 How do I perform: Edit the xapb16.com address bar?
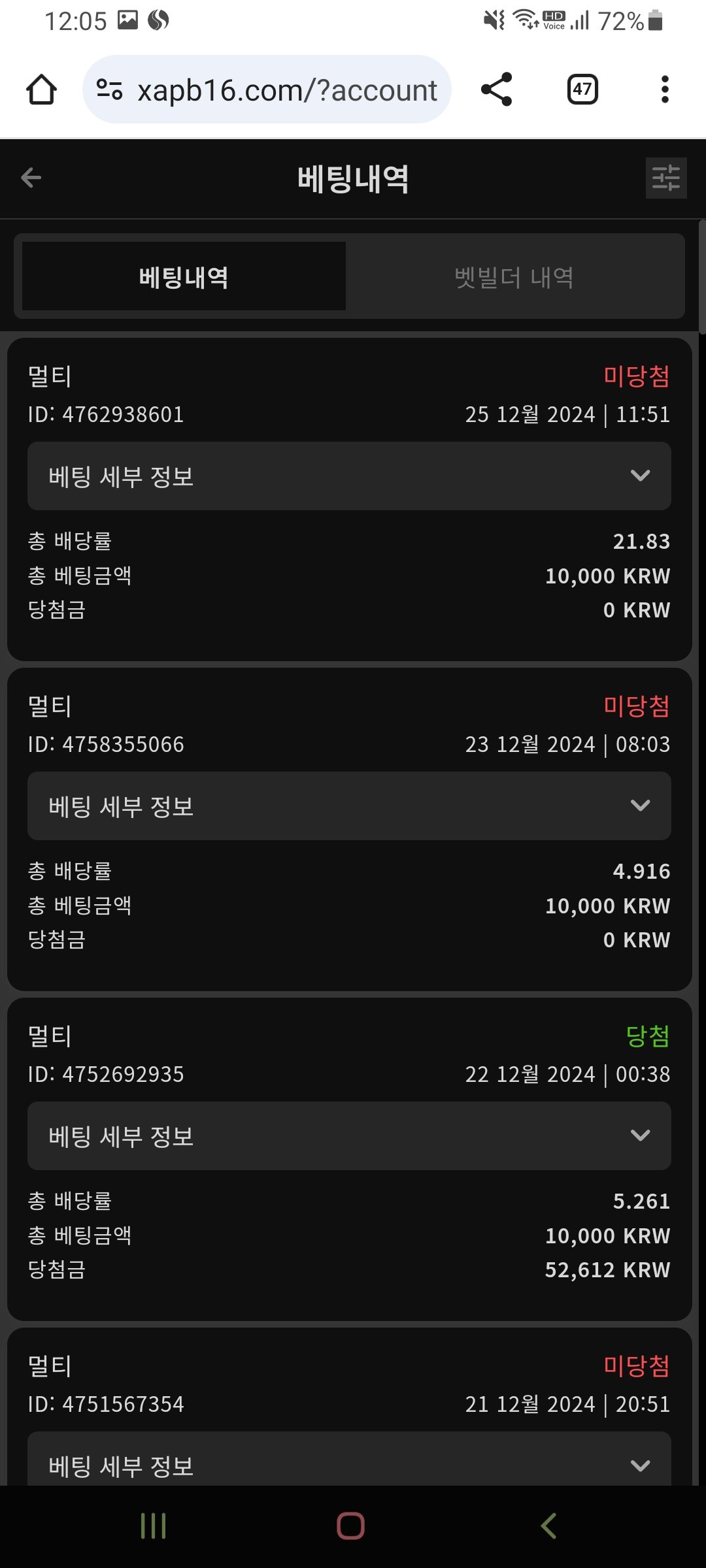click(286, 90)
